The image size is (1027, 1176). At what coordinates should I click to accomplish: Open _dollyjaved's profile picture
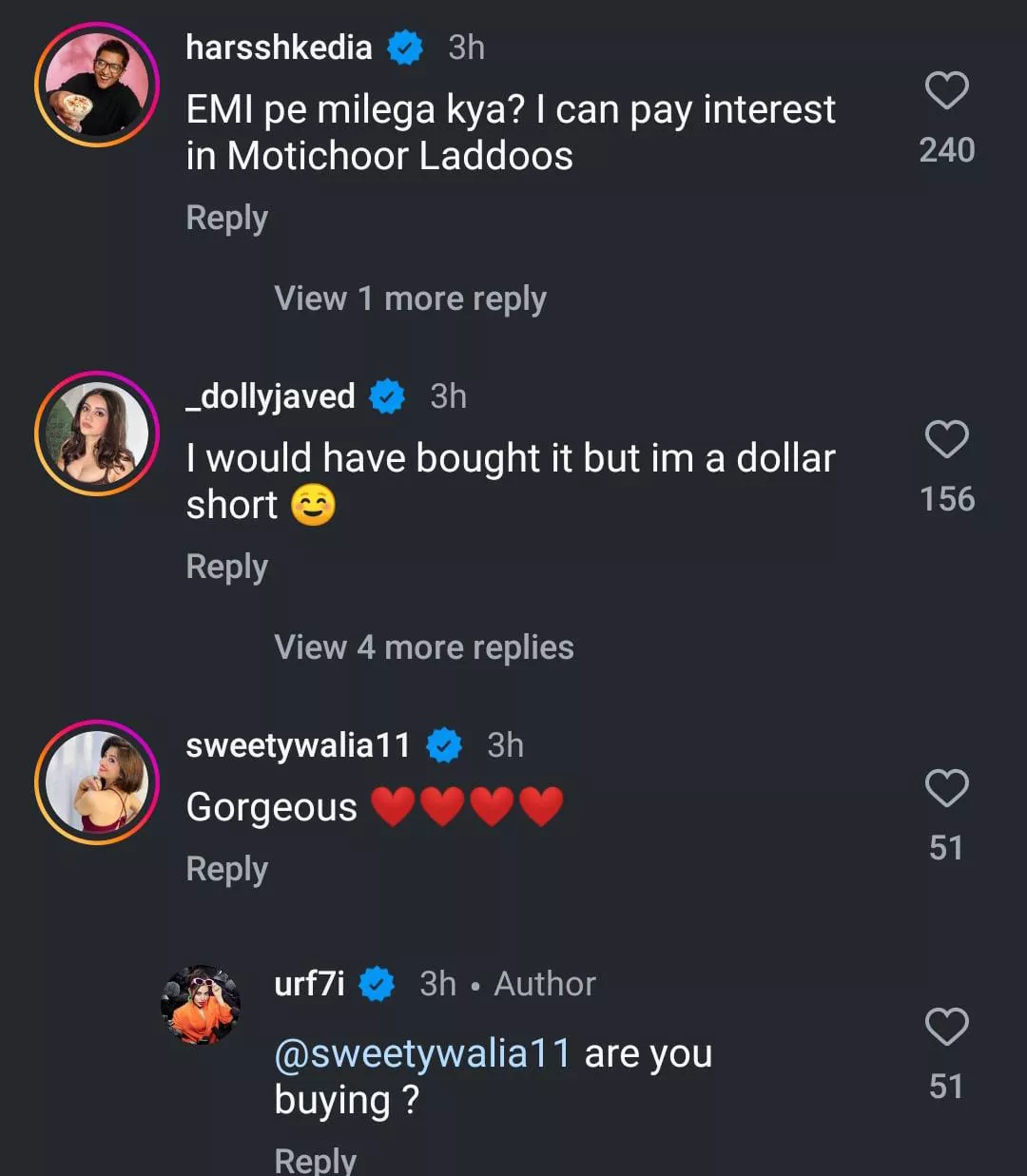coord(96,434)
